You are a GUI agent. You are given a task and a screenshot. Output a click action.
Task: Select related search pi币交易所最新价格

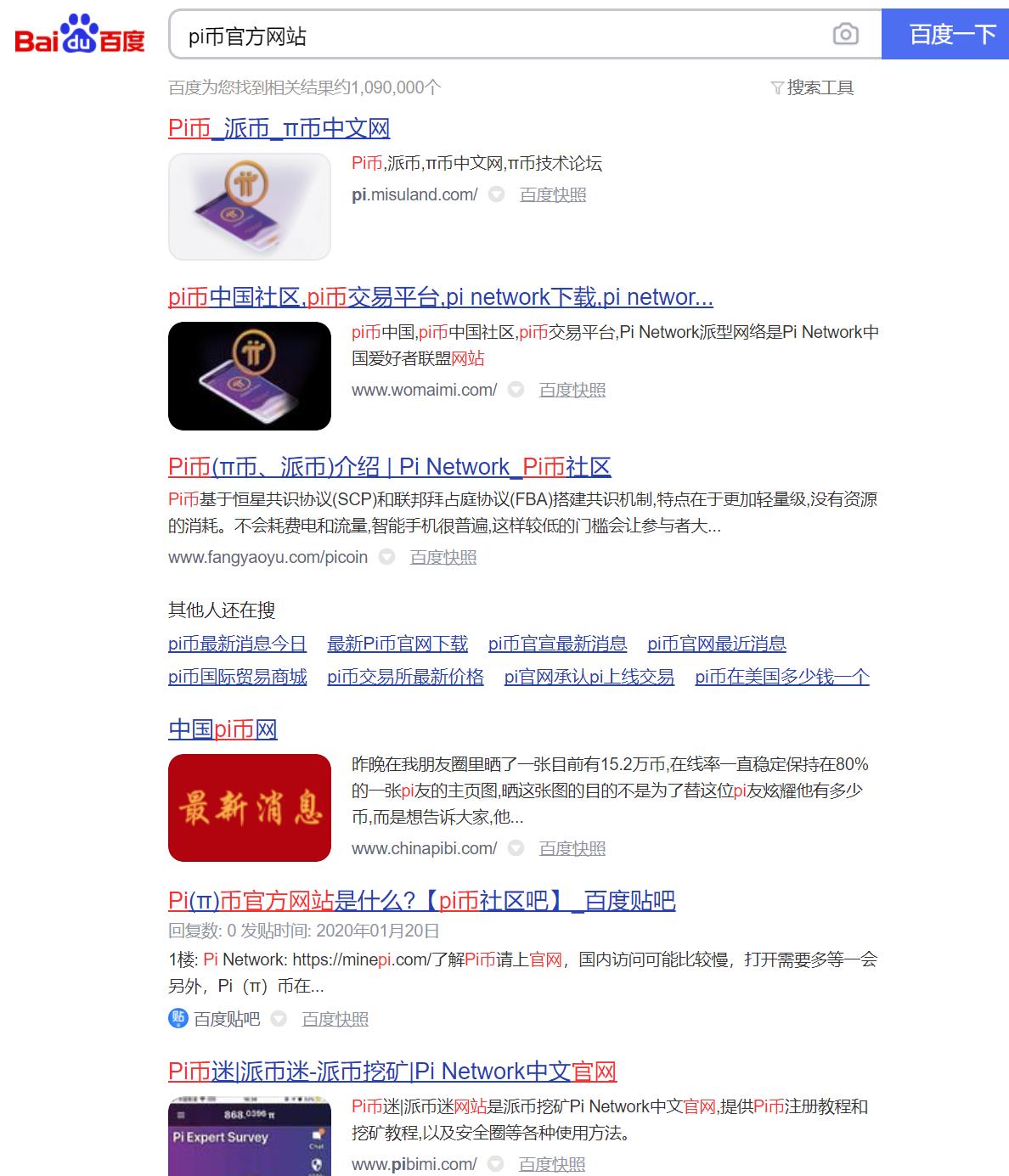pyautogui.click(x=405, y=677)
